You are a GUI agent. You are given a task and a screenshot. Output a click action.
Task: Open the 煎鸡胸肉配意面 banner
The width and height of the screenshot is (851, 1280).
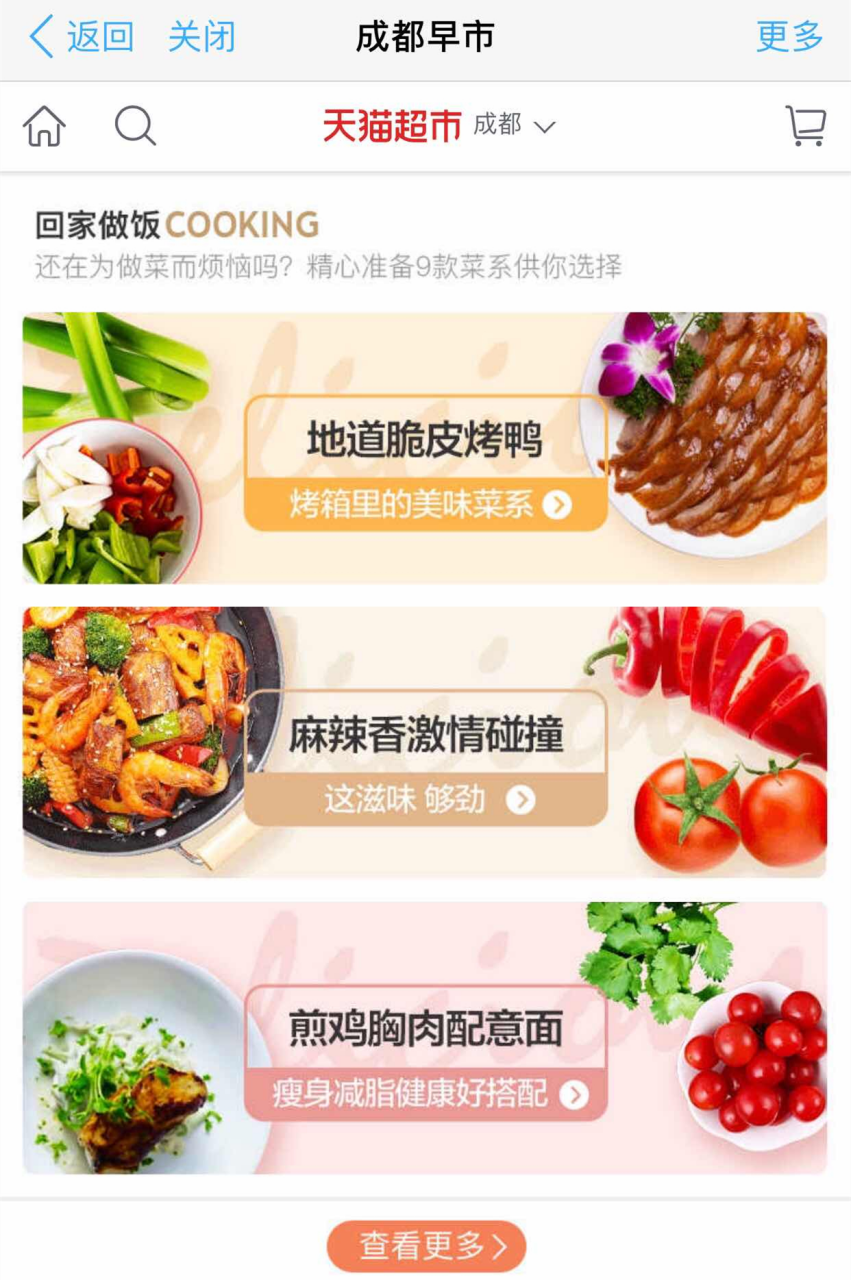[425, 1037]
